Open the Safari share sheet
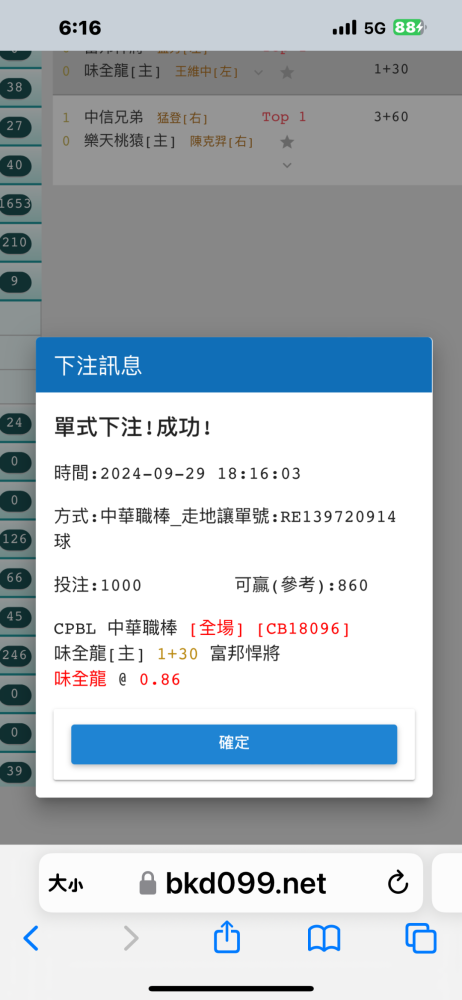The height and width of the screenshot is (1000, 462). 227,938
